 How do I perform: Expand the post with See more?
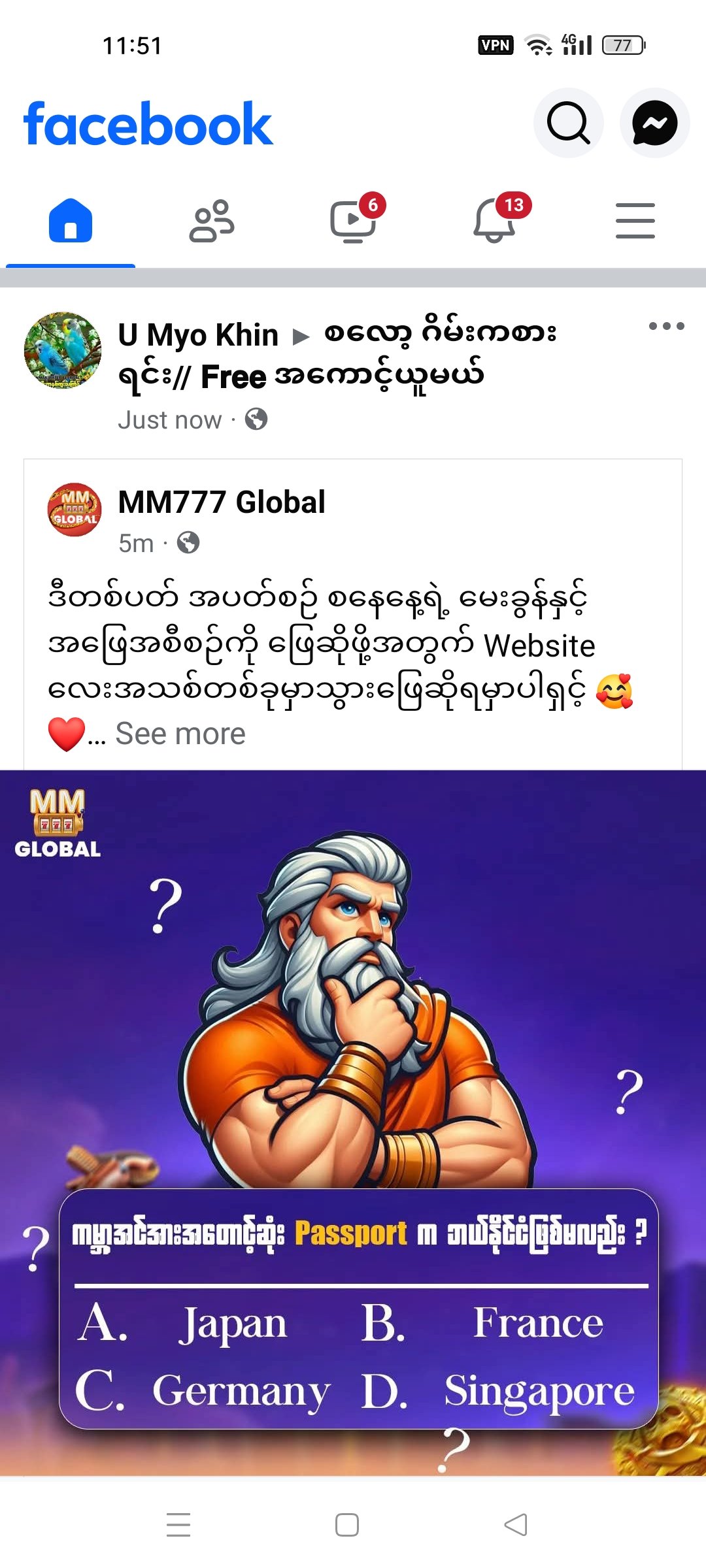coord(180,734)
